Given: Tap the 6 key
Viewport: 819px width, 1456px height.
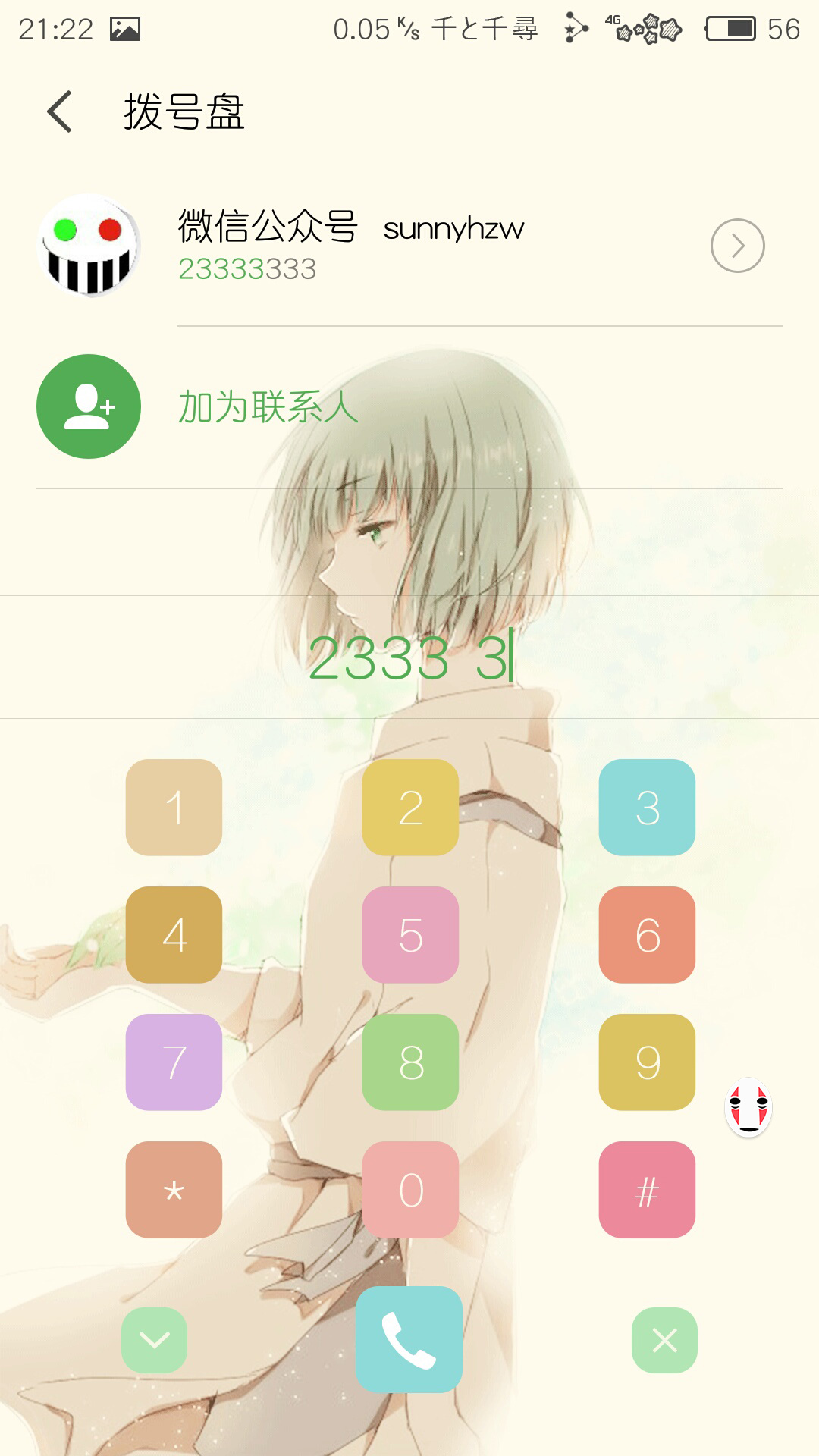Looking at the screenshot, I should point(647,935).
